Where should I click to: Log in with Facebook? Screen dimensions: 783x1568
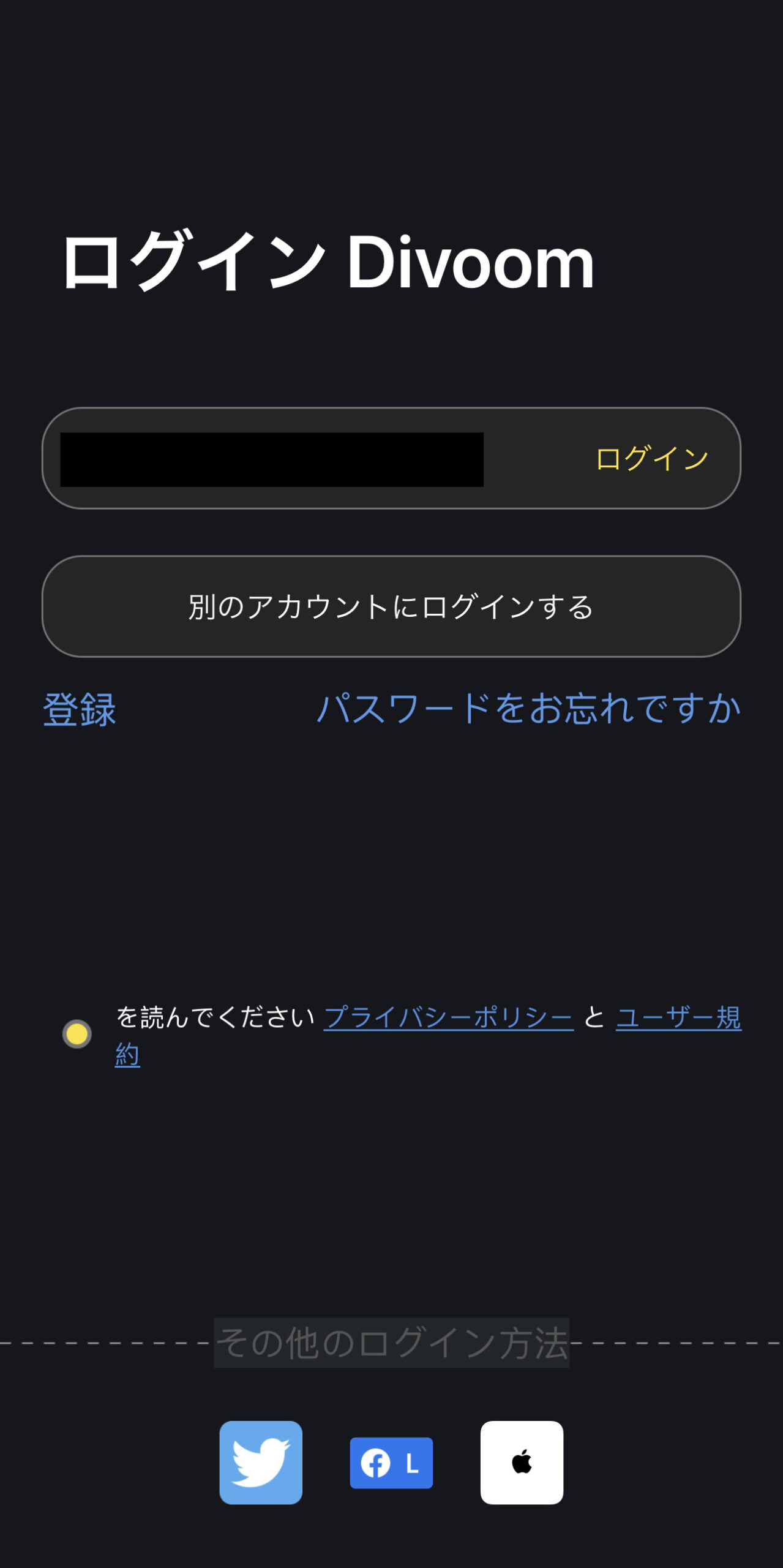(x=391, y=1463)
